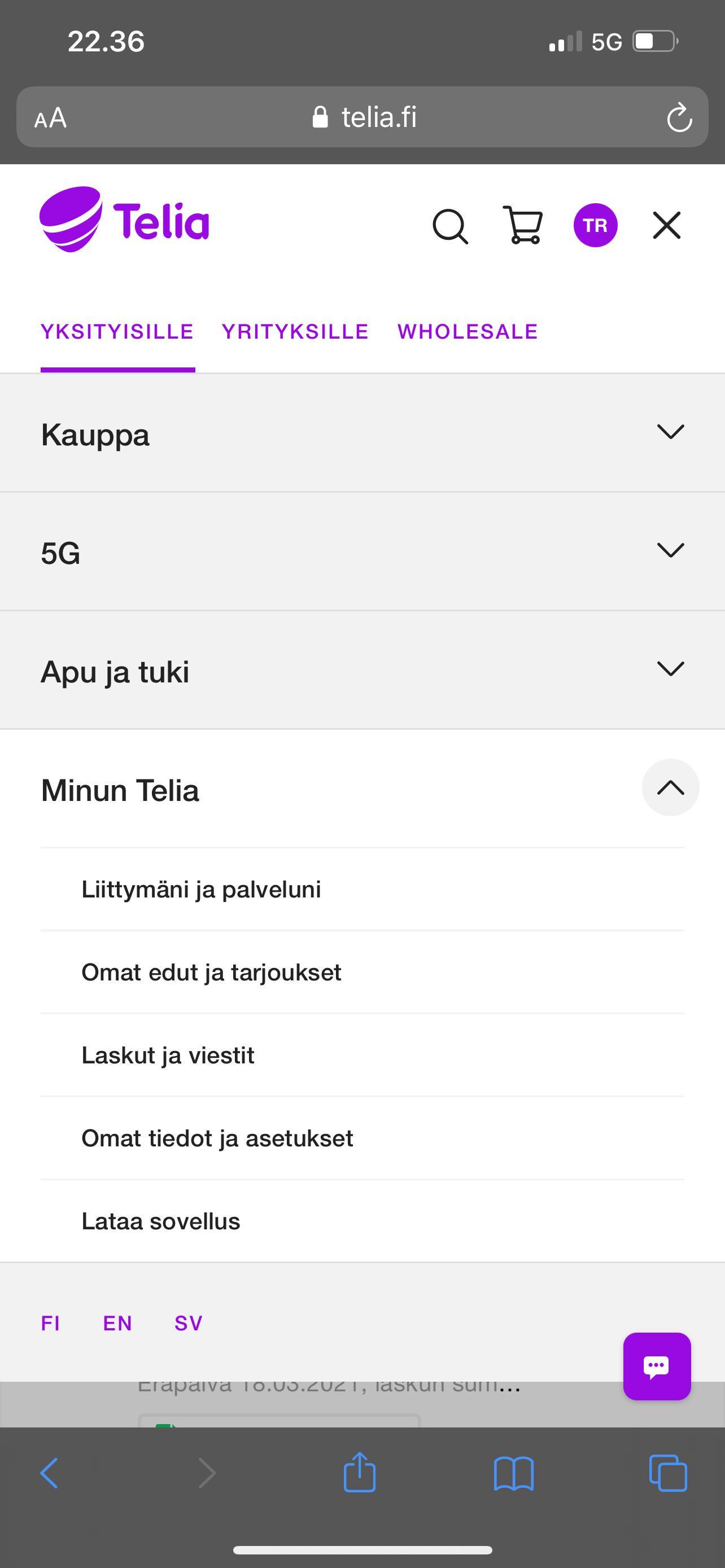The height and width of the screenshot is (1568, 725).
Task: Expand the 5G section
Action: [362, 551]
